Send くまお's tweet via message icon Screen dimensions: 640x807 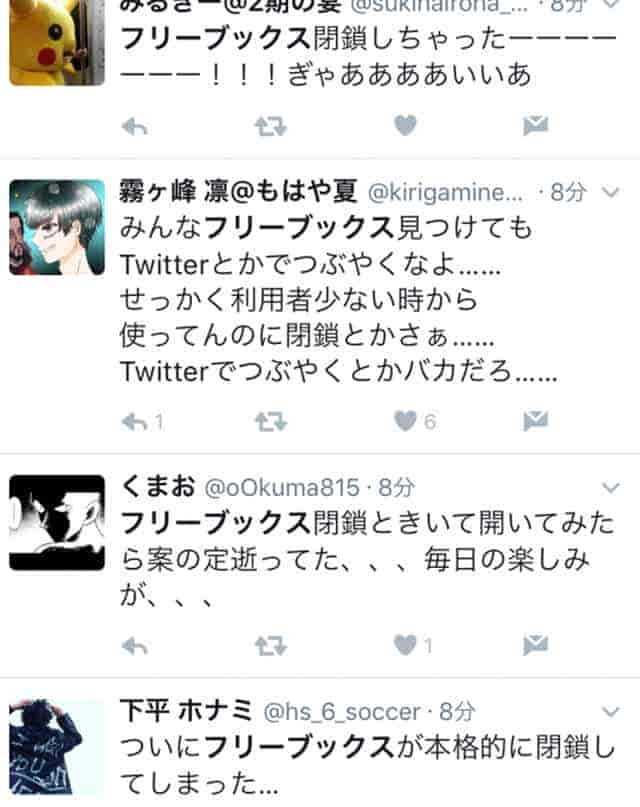tap(535, 646)
